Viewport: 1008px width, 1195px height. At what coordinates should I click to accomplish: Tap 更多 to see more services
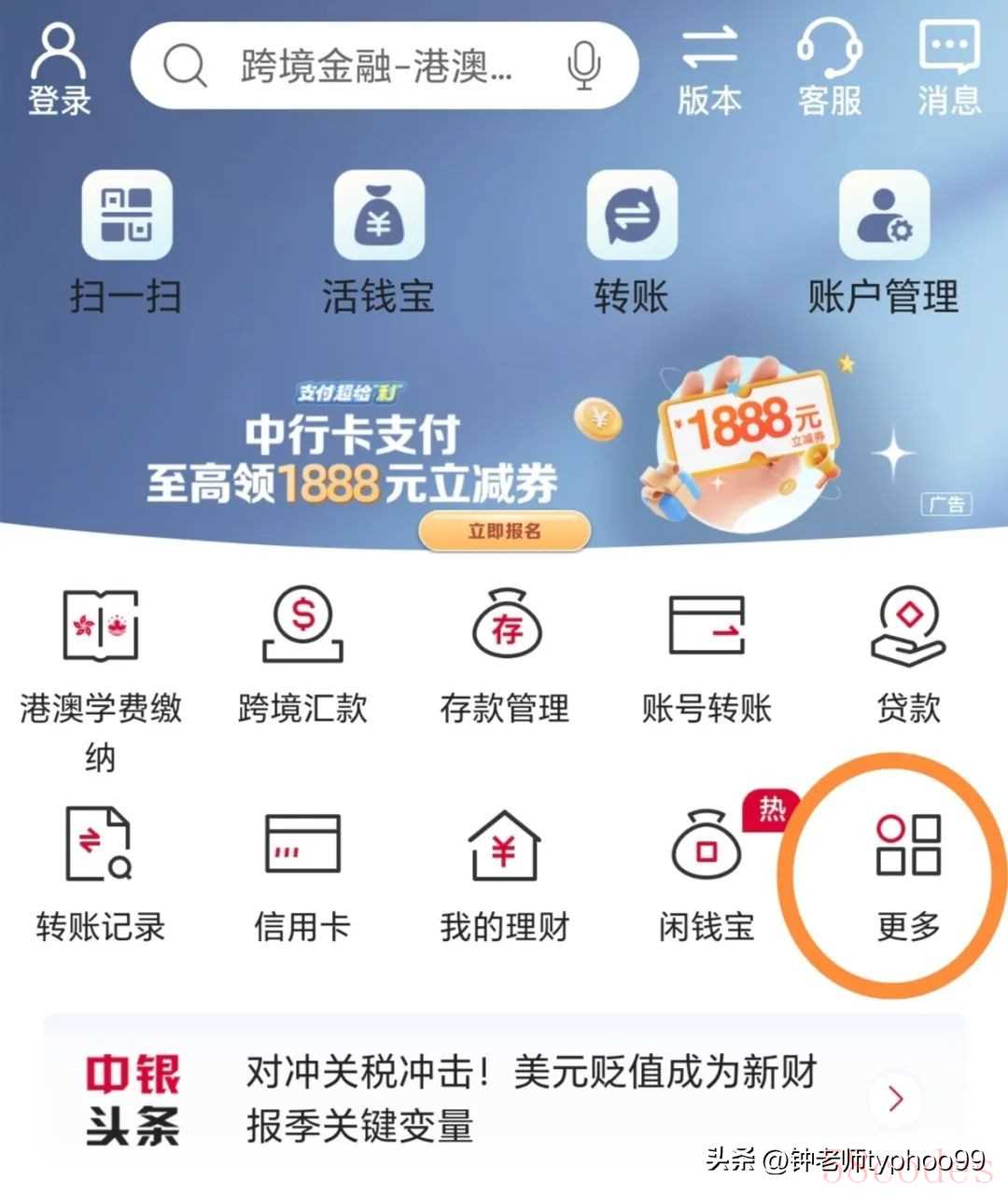point(908,873)
